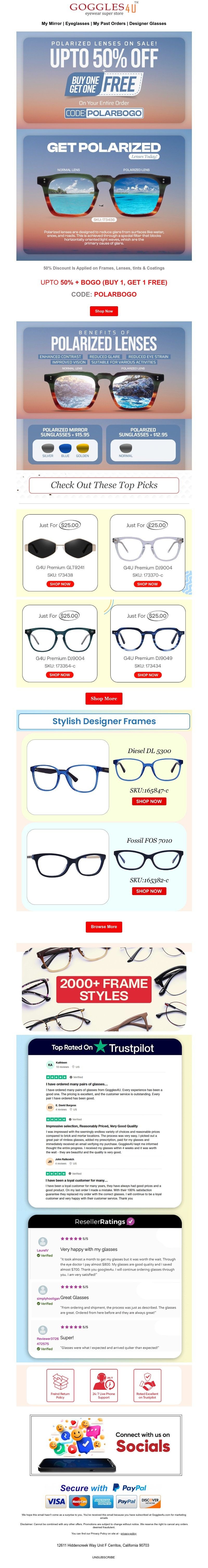208x1568 pixels.
Task: Shop now the Fossil FOS 7010 frame
Action: [149, 890]
